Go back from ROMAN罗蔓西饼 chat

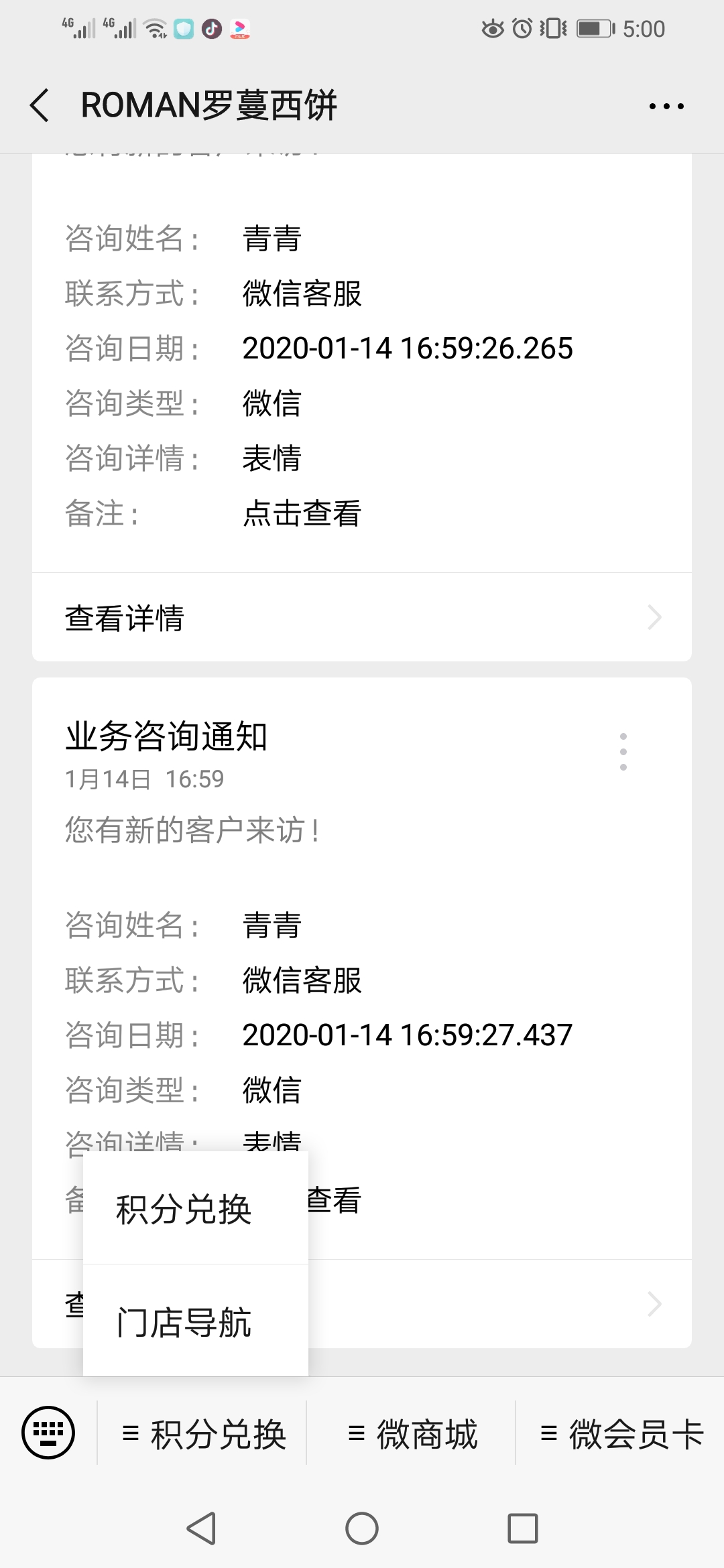click(x=40, y=106)
